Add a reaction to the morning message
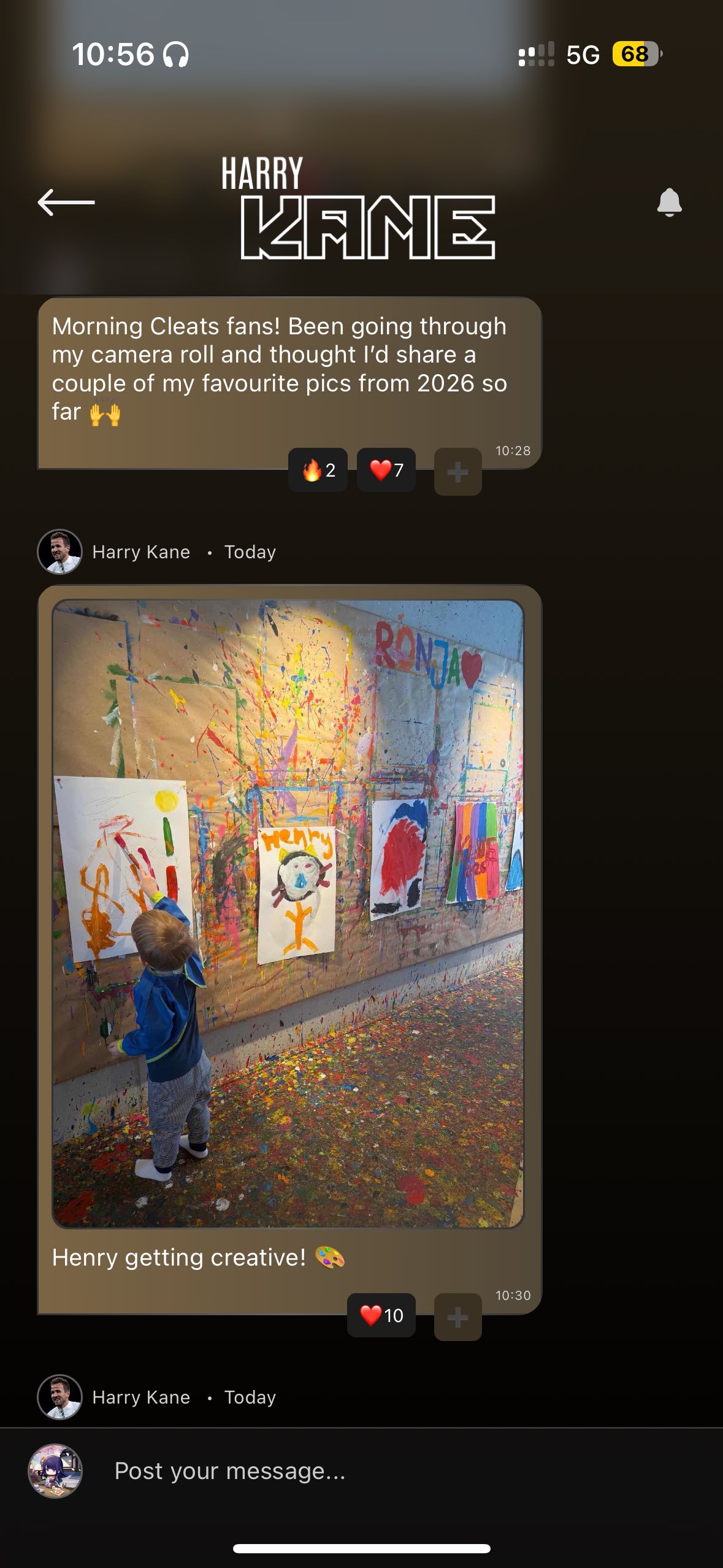The height and width of the screenshot is (1568, 723). coord(457,472)
